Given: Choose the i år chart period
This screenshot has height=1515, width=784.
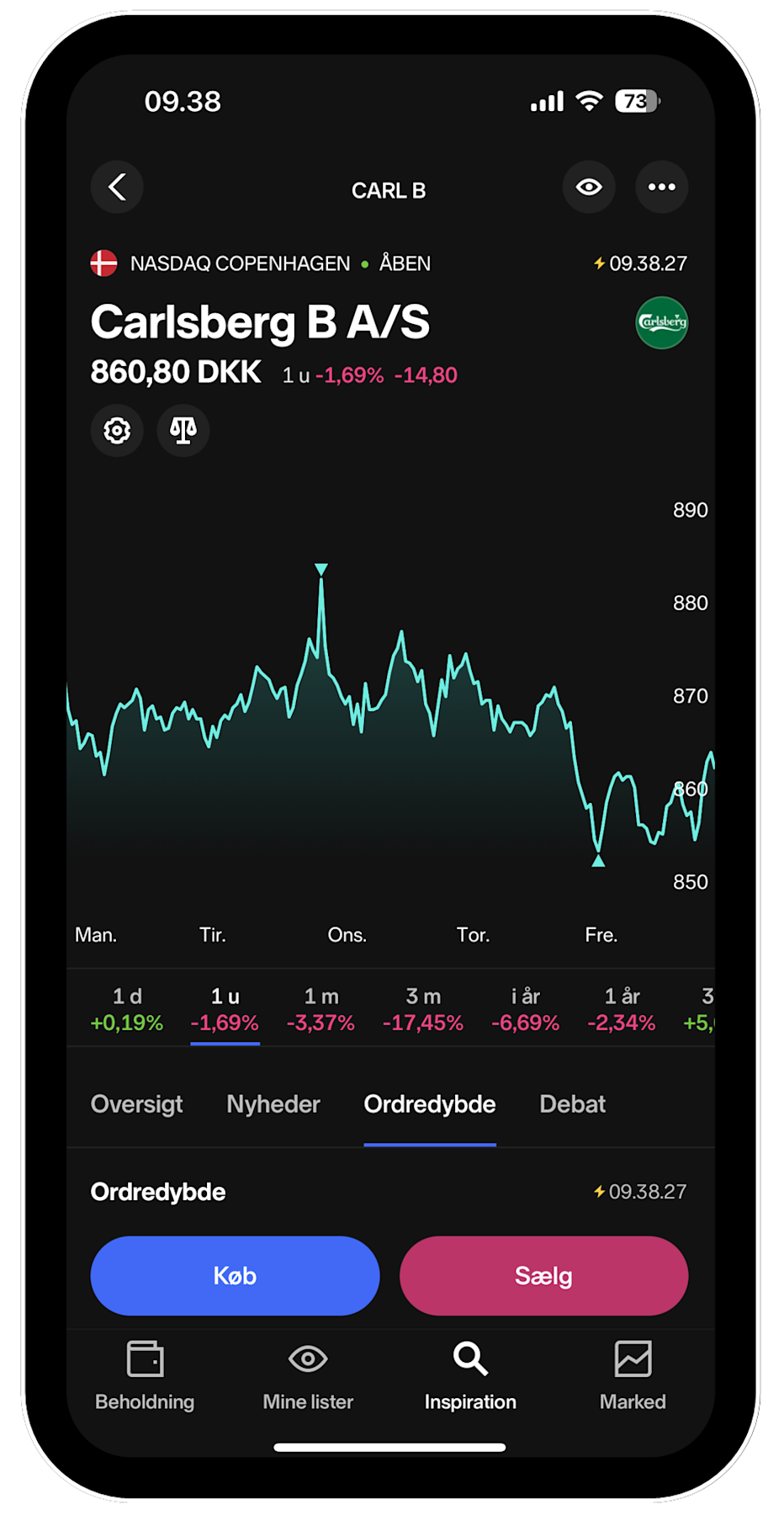Looking at the screenshot, I should (x=525, y=1009).
